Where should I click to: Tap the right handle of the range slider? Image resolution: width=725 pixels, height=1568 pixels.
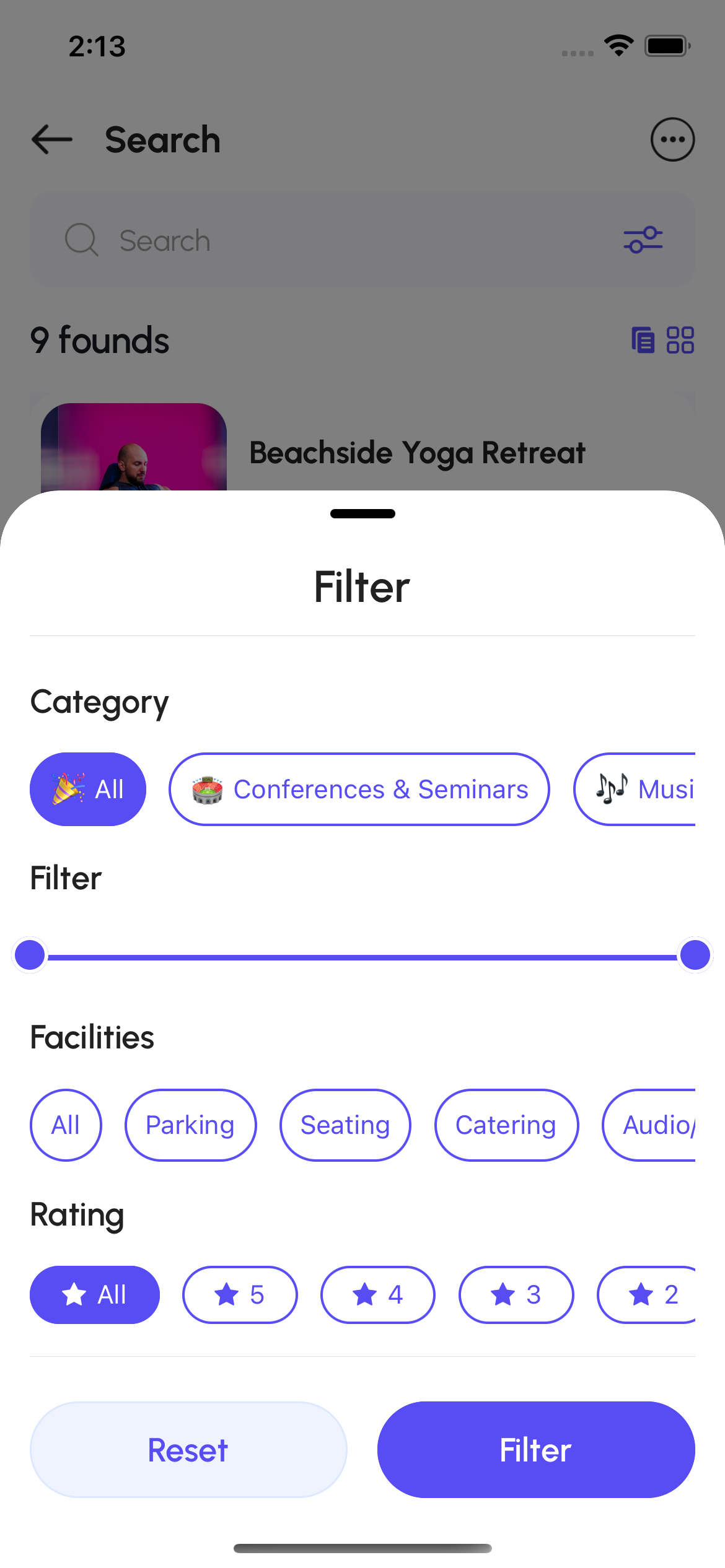point(695,954)
